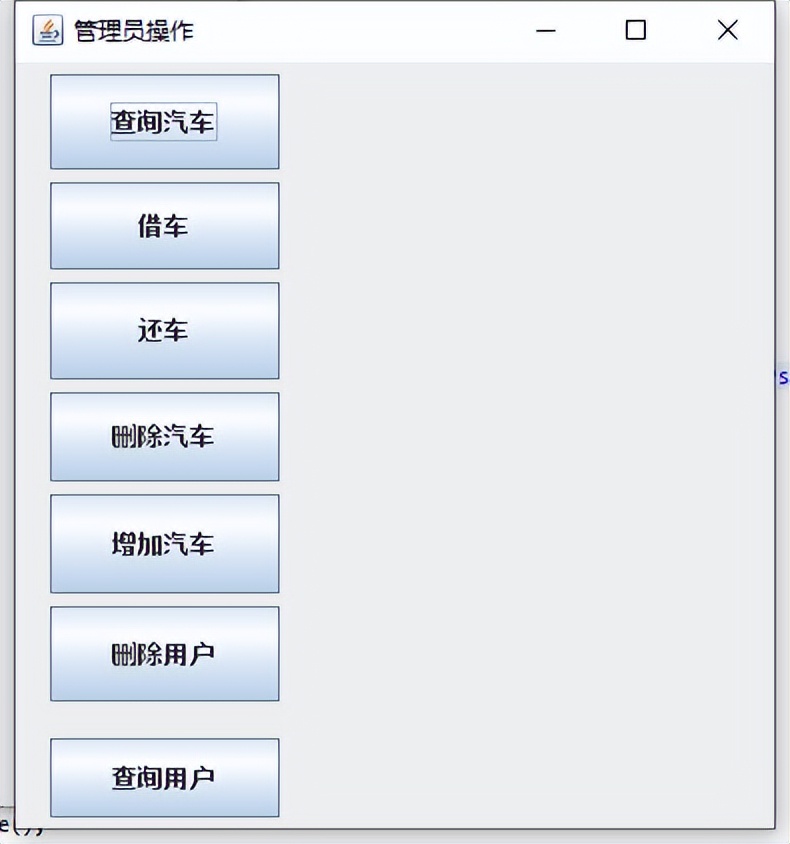Click the Java coffee cup icon in title bar
Viewport: 790px width, 844px height.
(44, 30)
